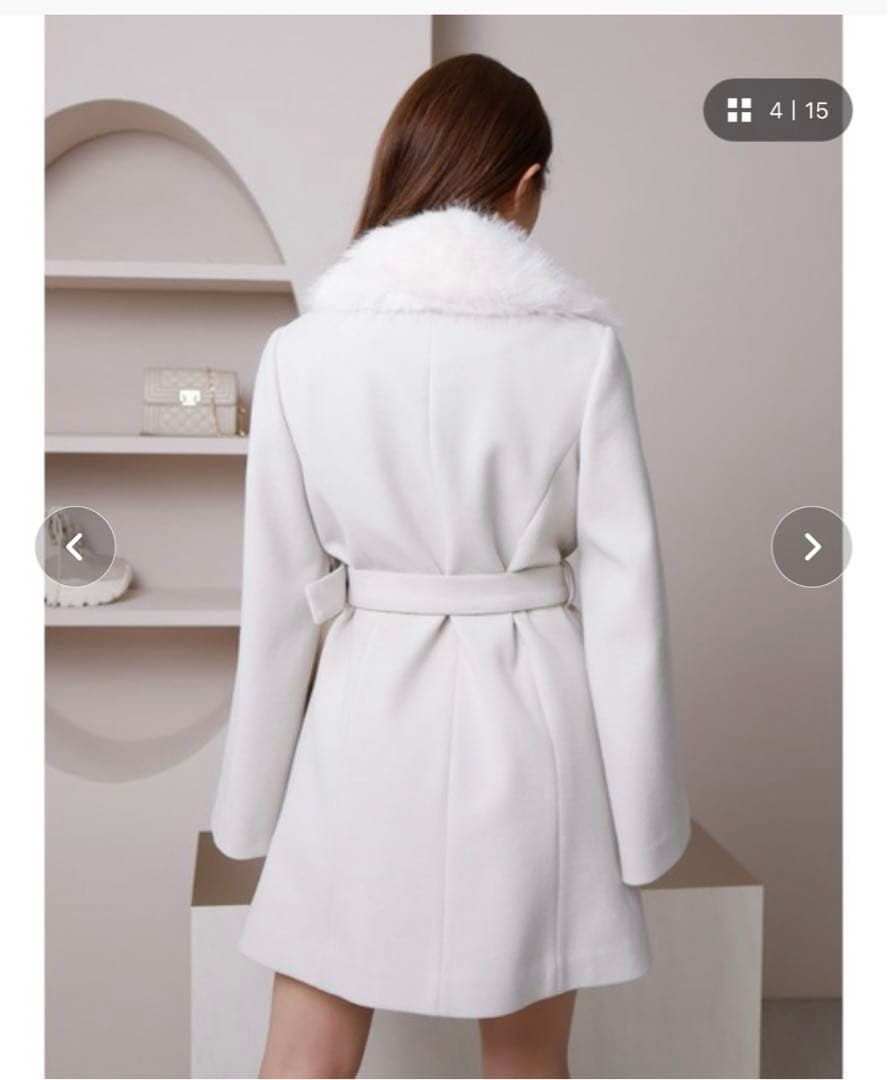This screenshot has height=1080, width=888.
Task: Go back to the previous product photo
Action: click(75, 546)
